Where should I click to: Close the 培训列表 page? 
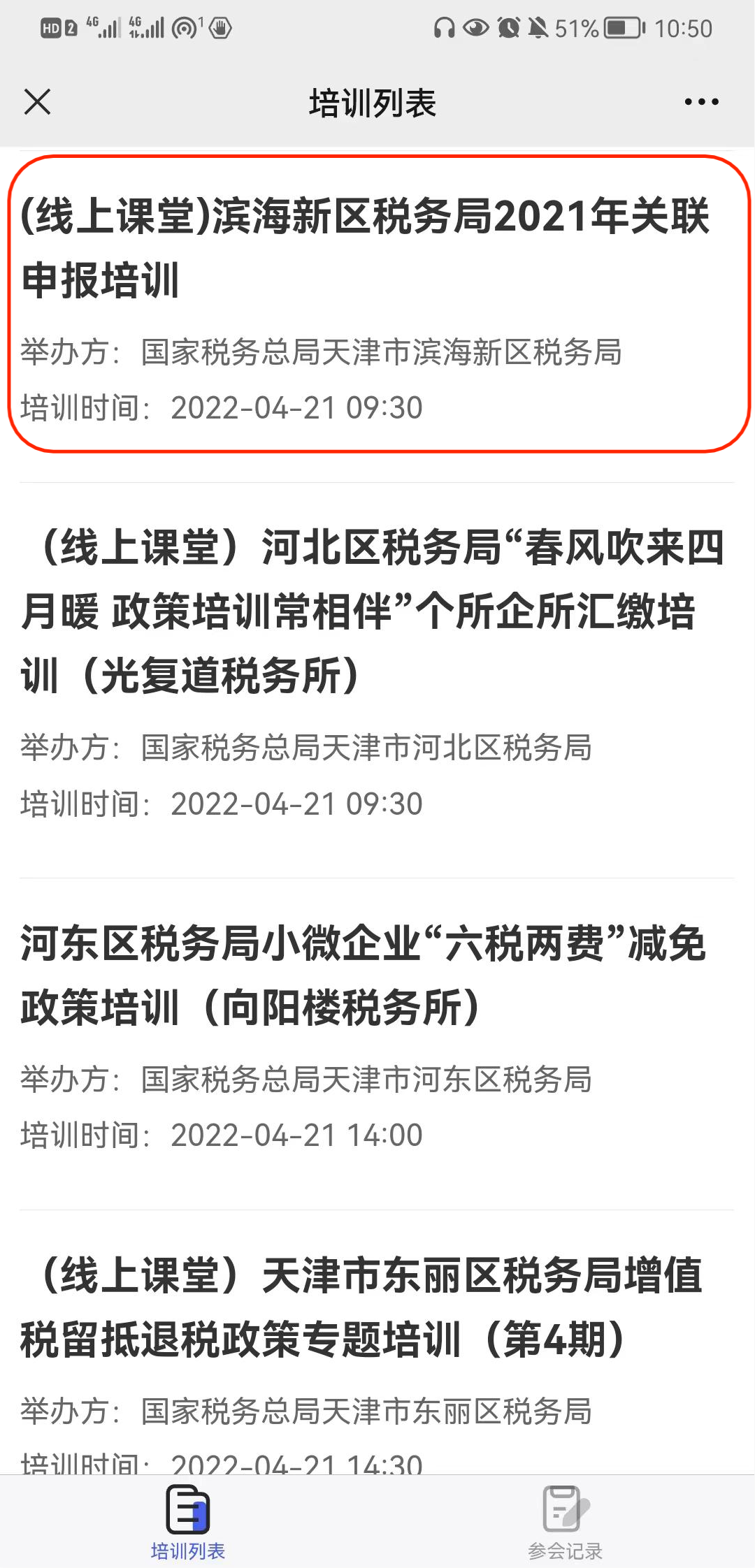tap(37, 102)
